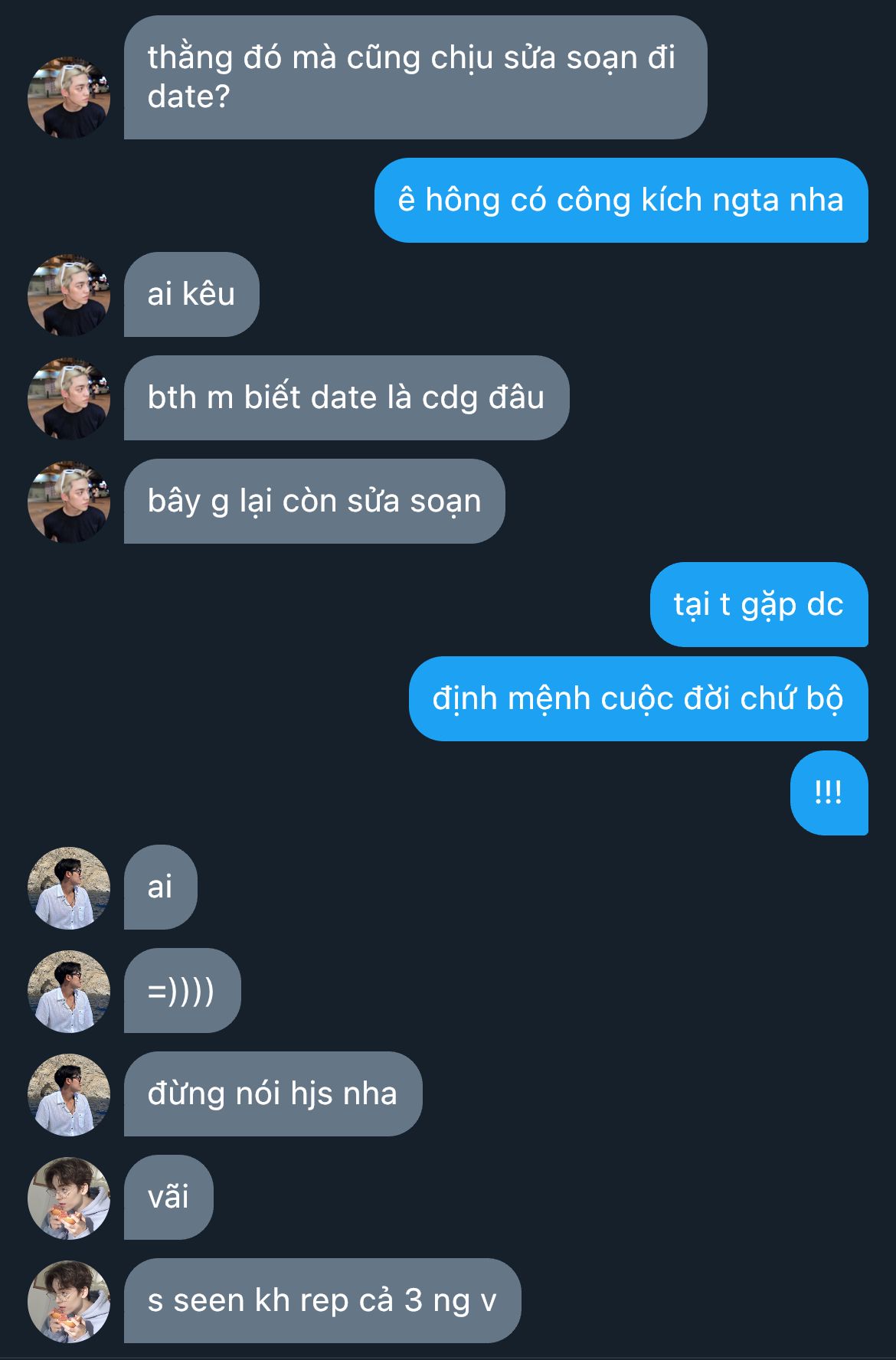View profile of avatar beside "vãi" message
The height and width of the screenshot is (1360, 896).
click(x=69, y=1198)
